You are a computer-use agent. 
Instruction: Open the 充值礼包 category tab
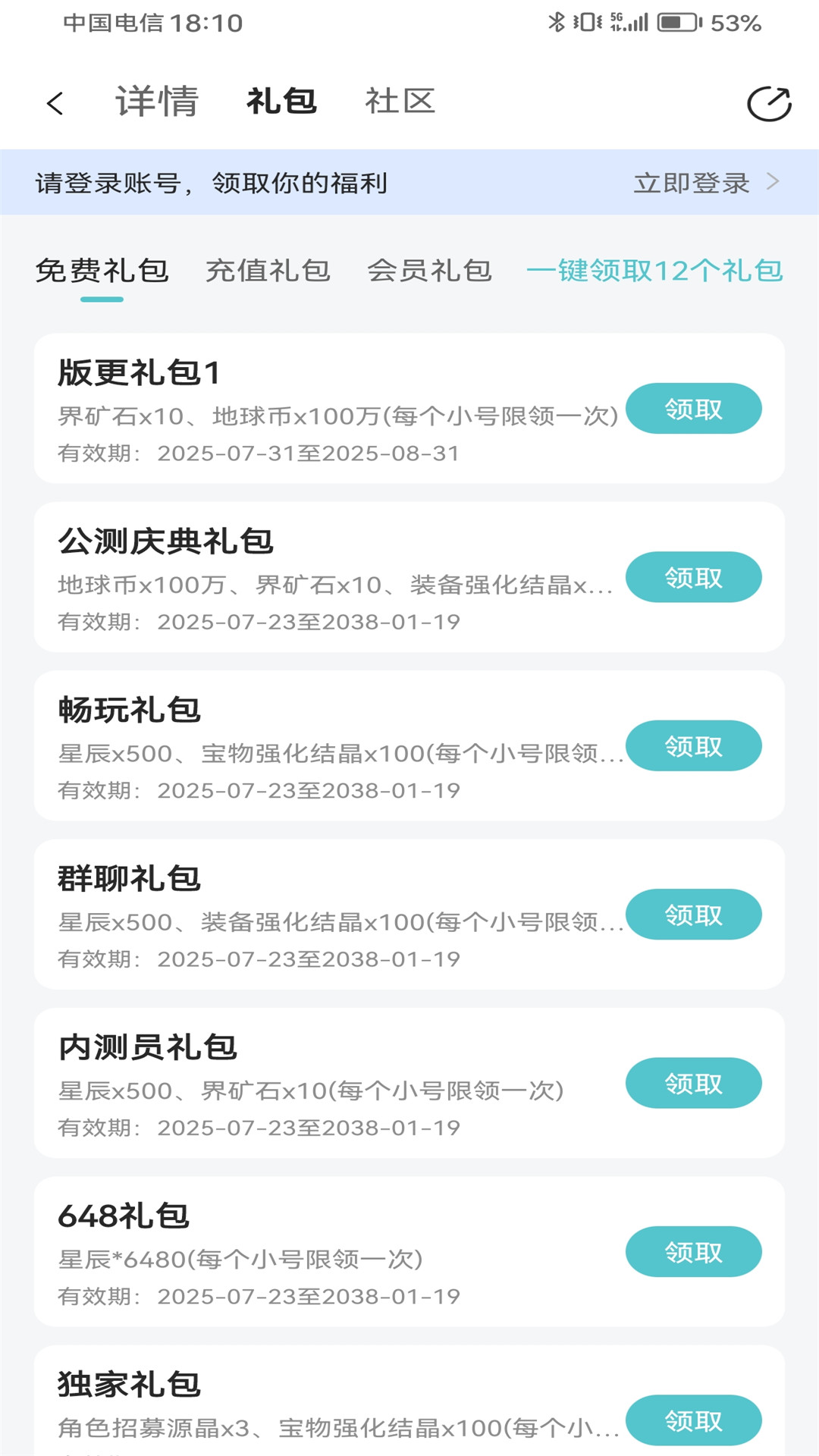268,271
